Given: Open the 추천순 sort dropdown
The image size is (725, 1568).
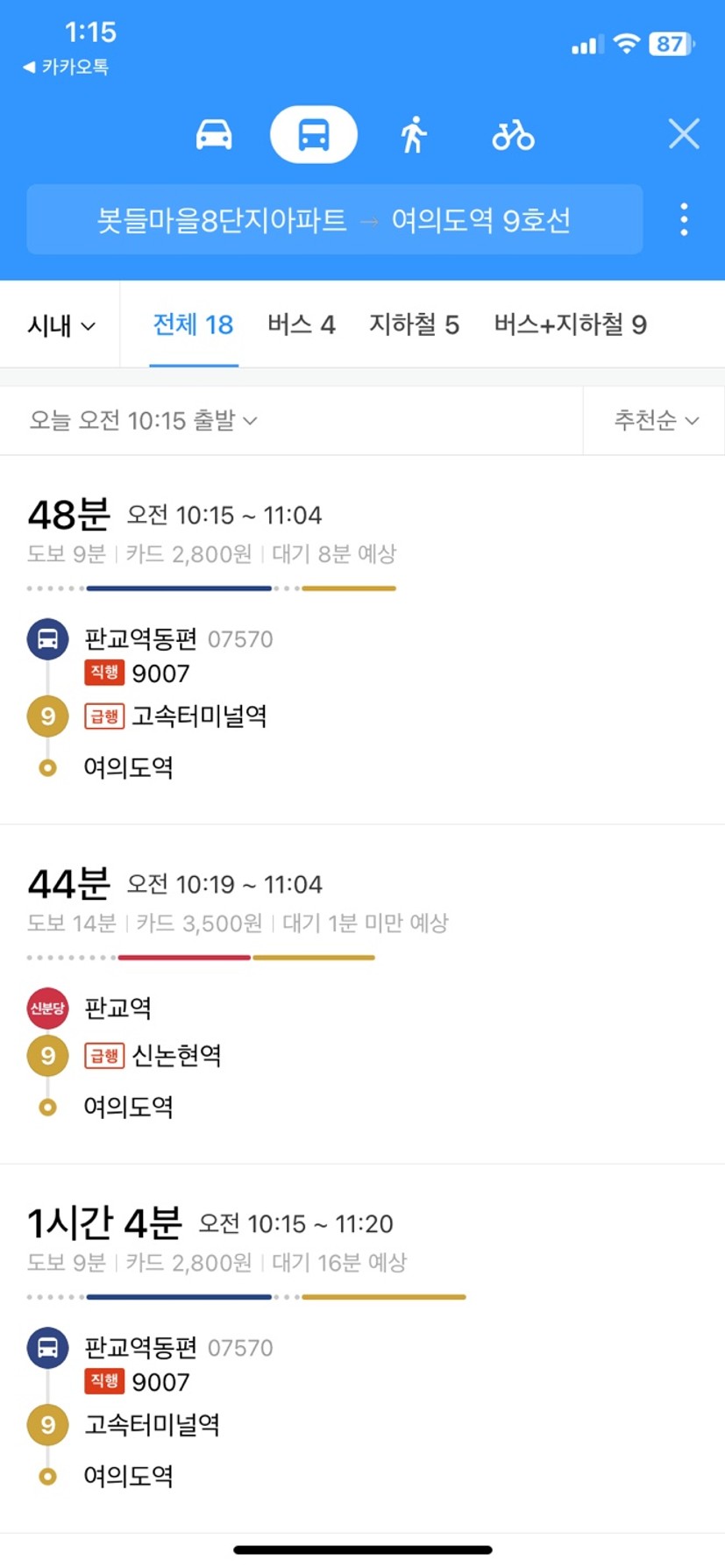Looking at the screenshot, I should tap(656, 420).
